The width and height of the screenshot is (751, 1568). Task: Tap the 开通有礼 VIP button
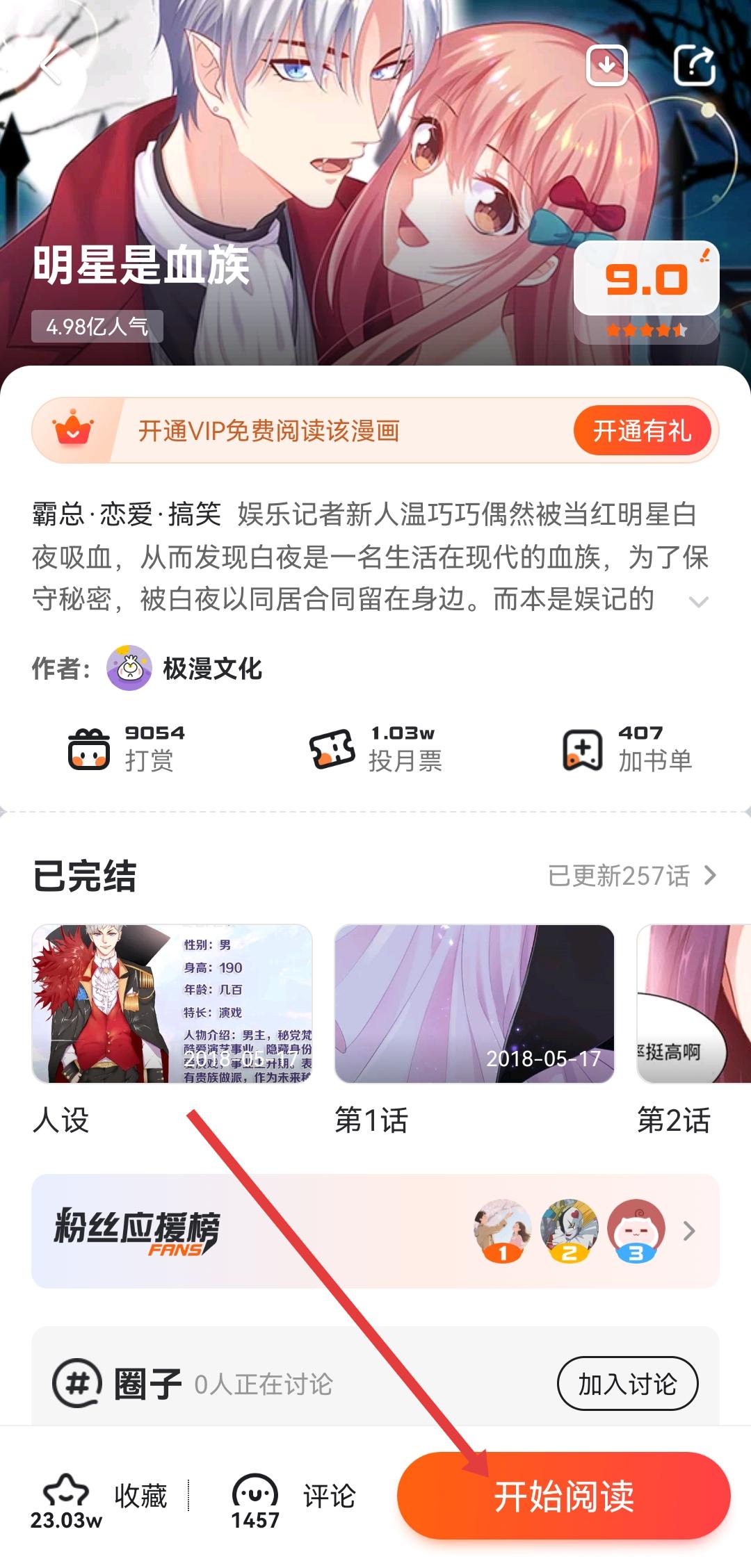click(x=642, y=431)
